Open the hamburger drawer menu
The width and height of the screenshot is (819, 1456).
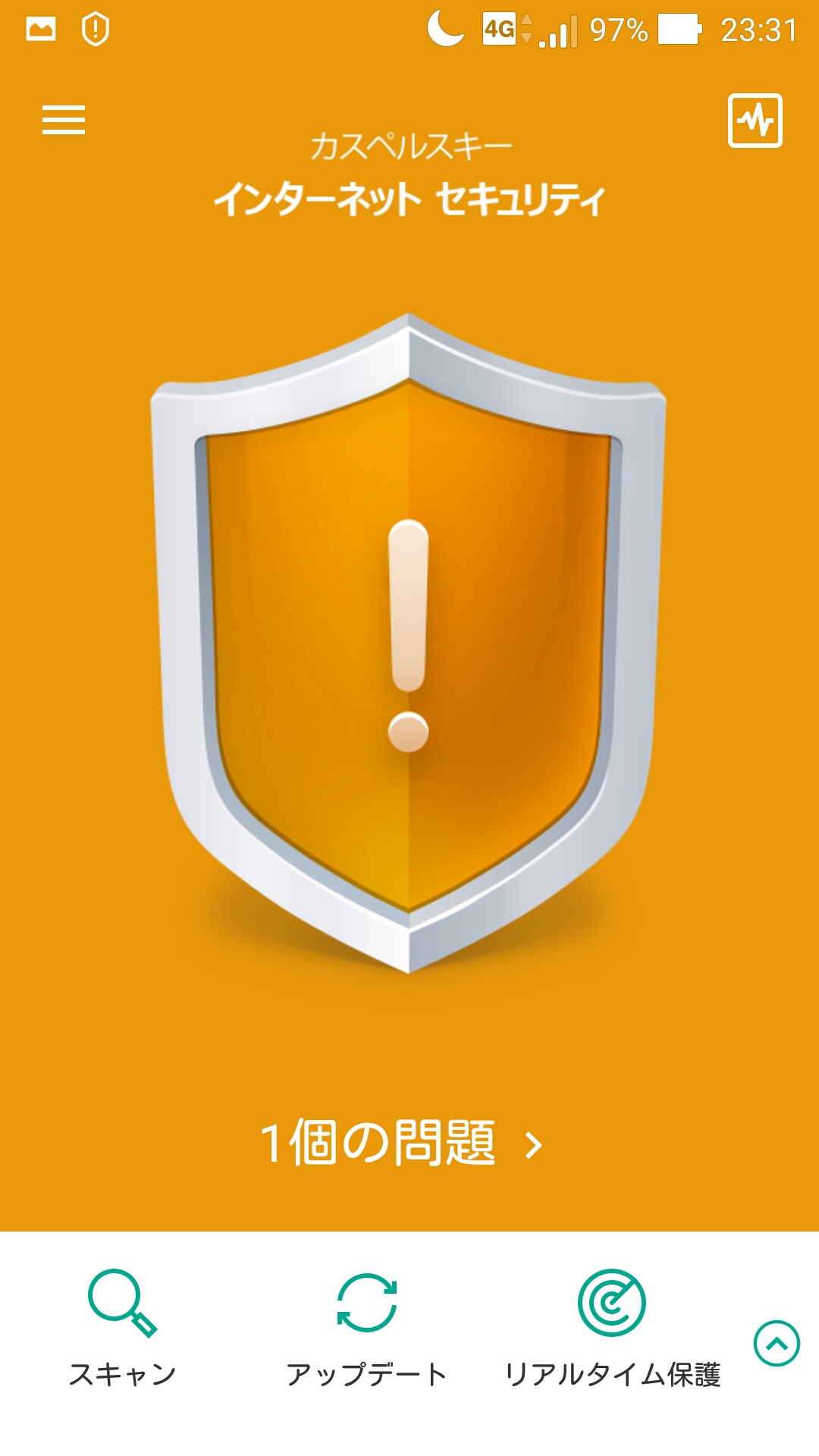point(64,120)
